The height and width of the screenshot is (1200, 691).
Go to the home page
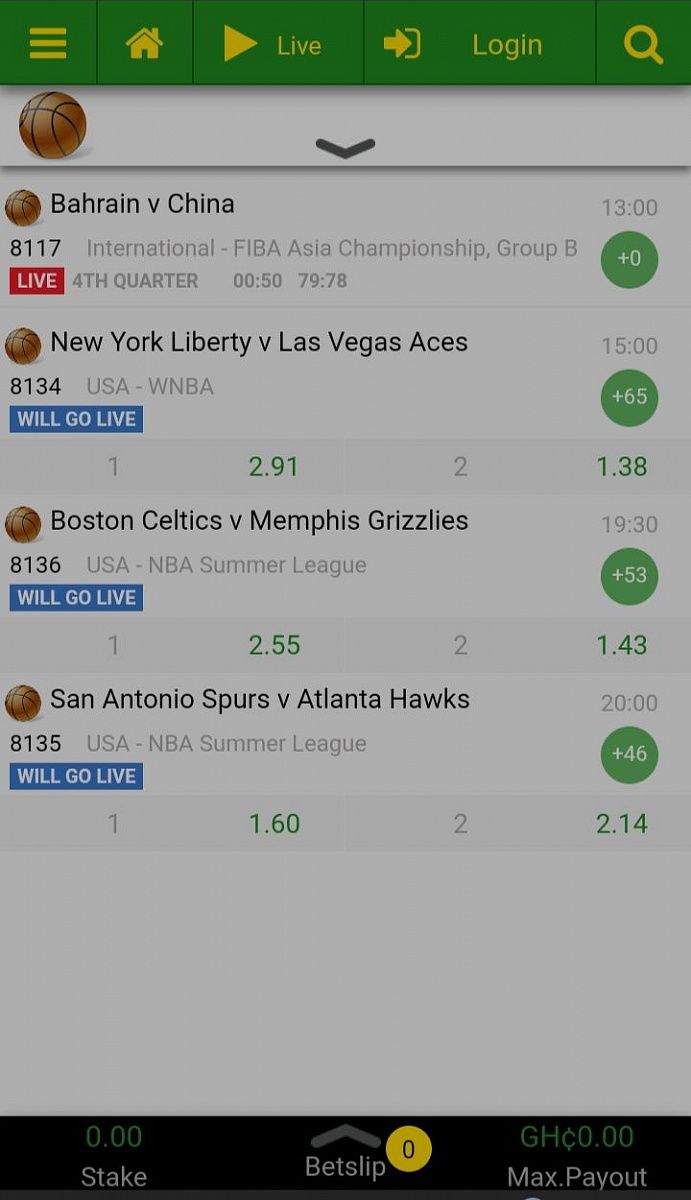[144, 43]
